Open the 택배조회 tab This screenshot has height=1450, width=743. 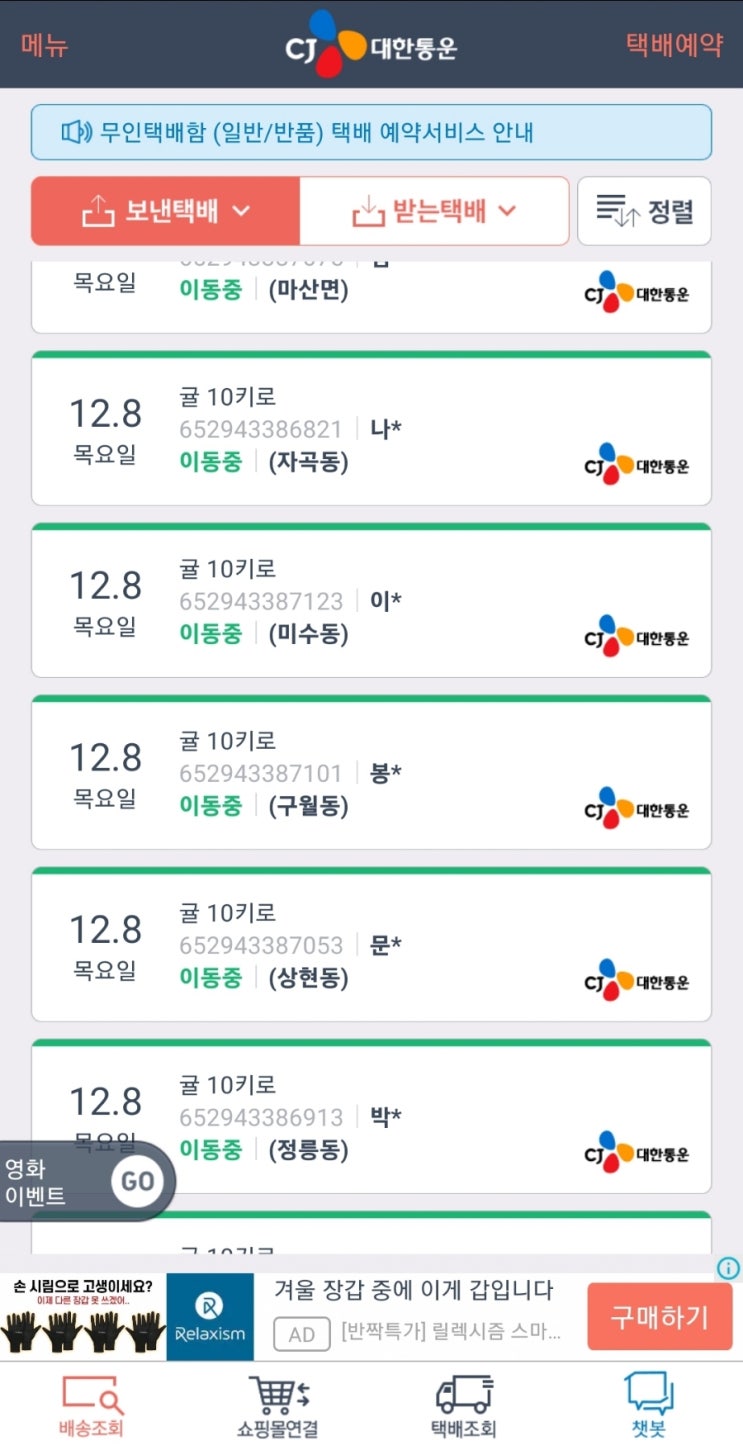tap(463, 1405)
